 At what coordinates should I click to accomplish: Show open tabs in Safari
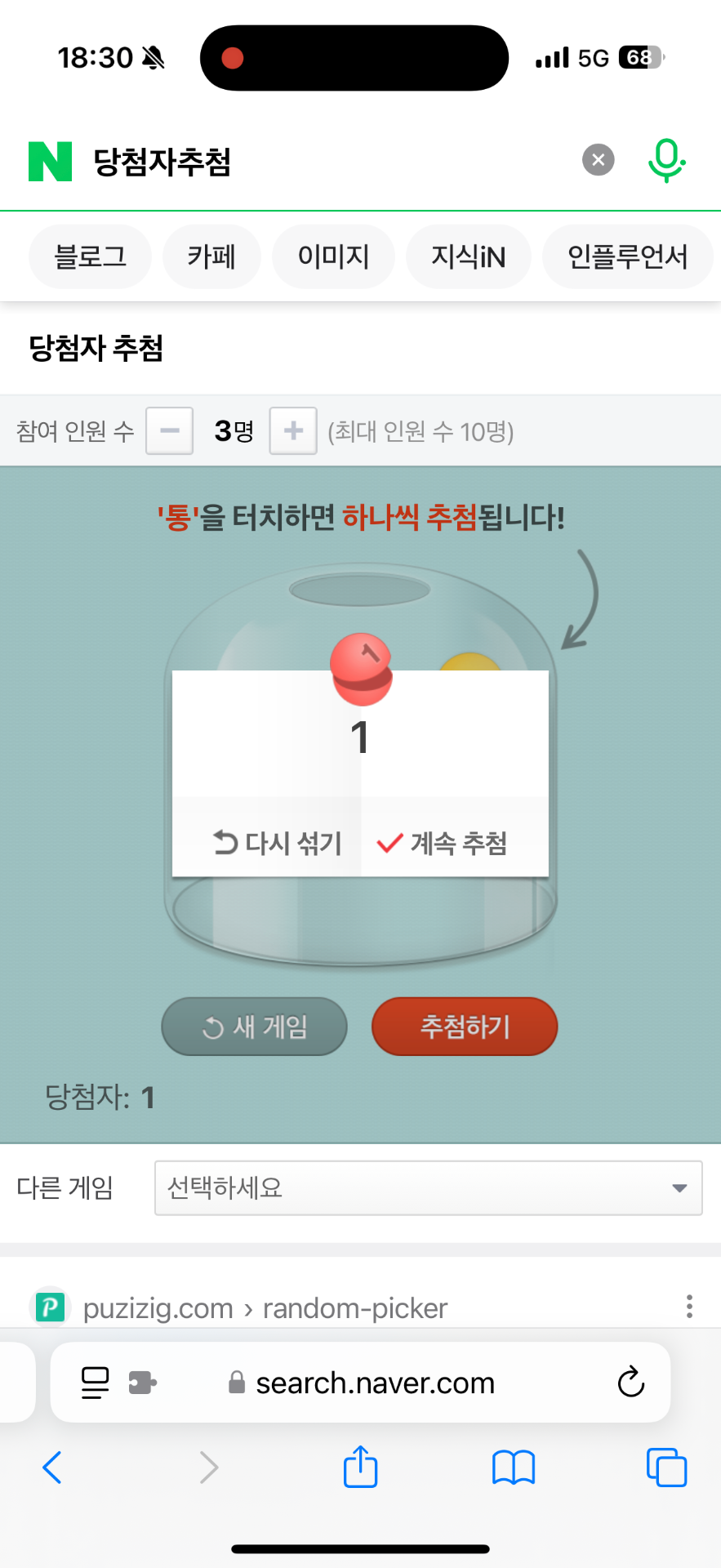pos(666,1468)
